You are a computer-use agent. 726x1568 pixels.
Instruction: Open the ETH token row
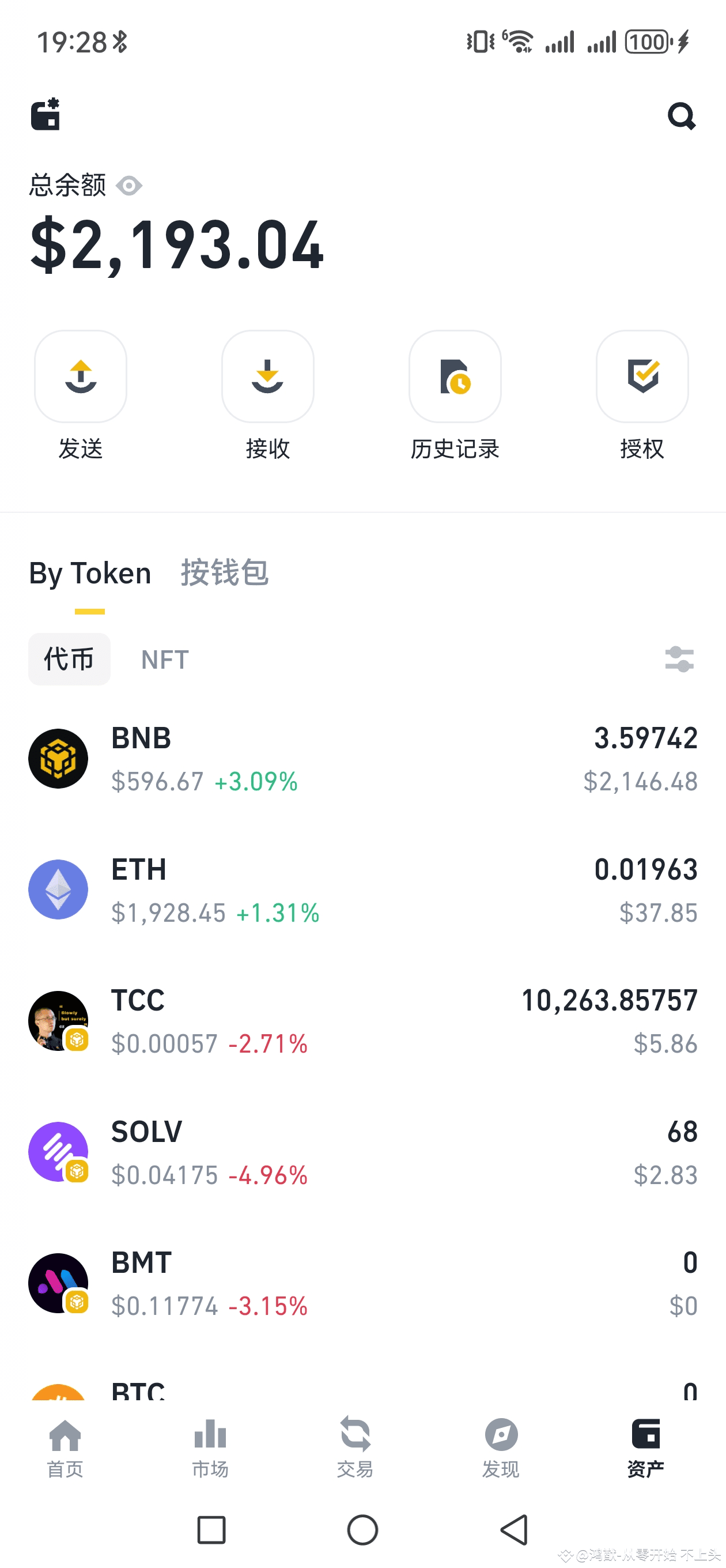pyautogui.click(x=362, y=890)
